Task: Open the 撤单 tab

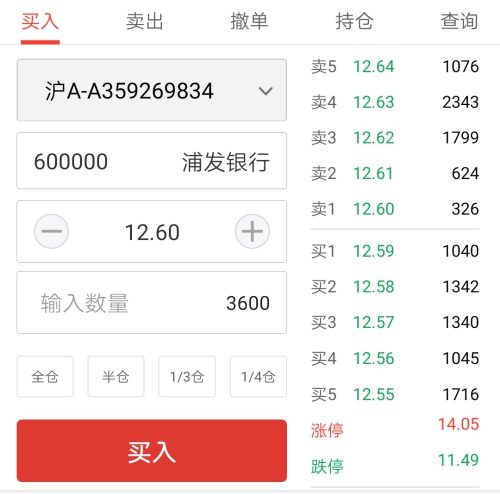Action: (249, 22)
